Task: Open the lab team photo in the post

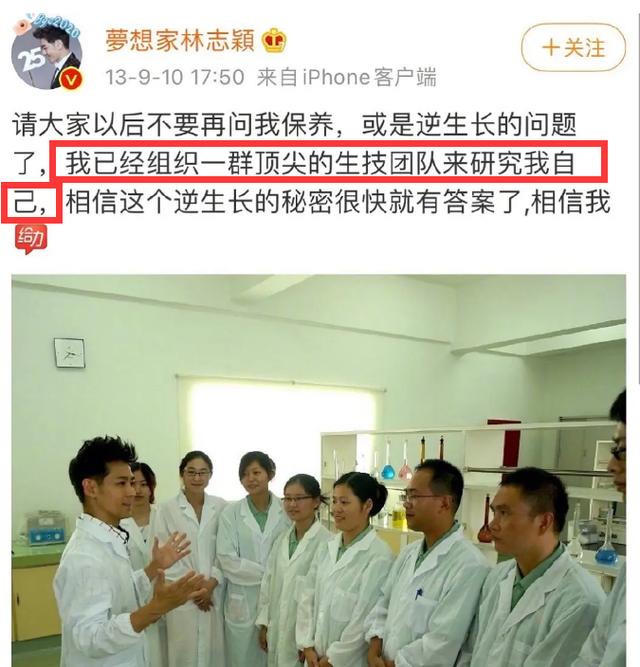Action: tap(318, 470)
